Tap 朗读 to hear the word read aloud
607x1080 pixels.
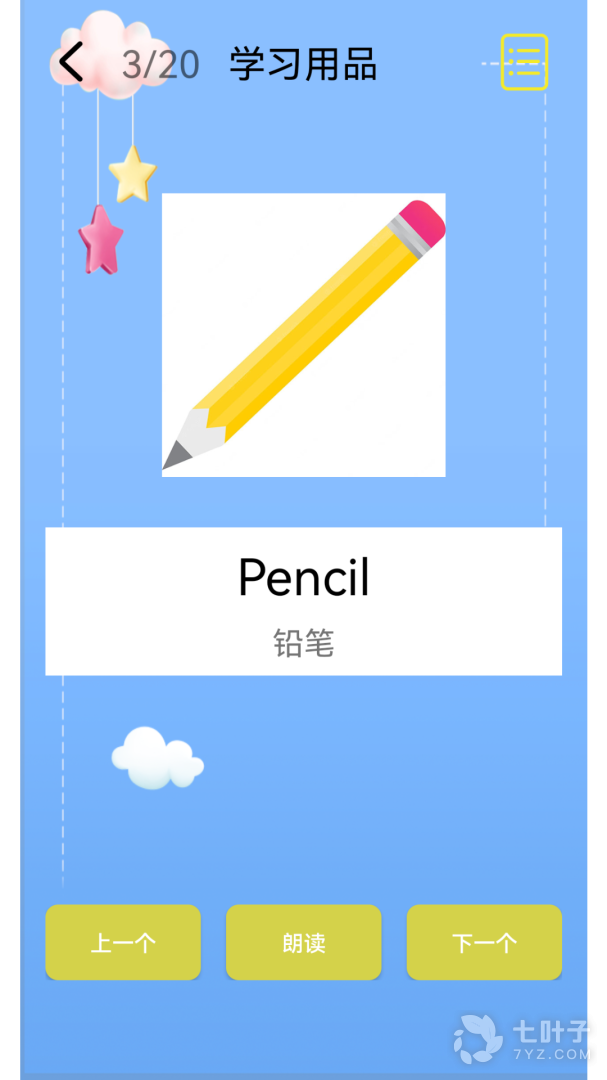(x=304, y=942)
